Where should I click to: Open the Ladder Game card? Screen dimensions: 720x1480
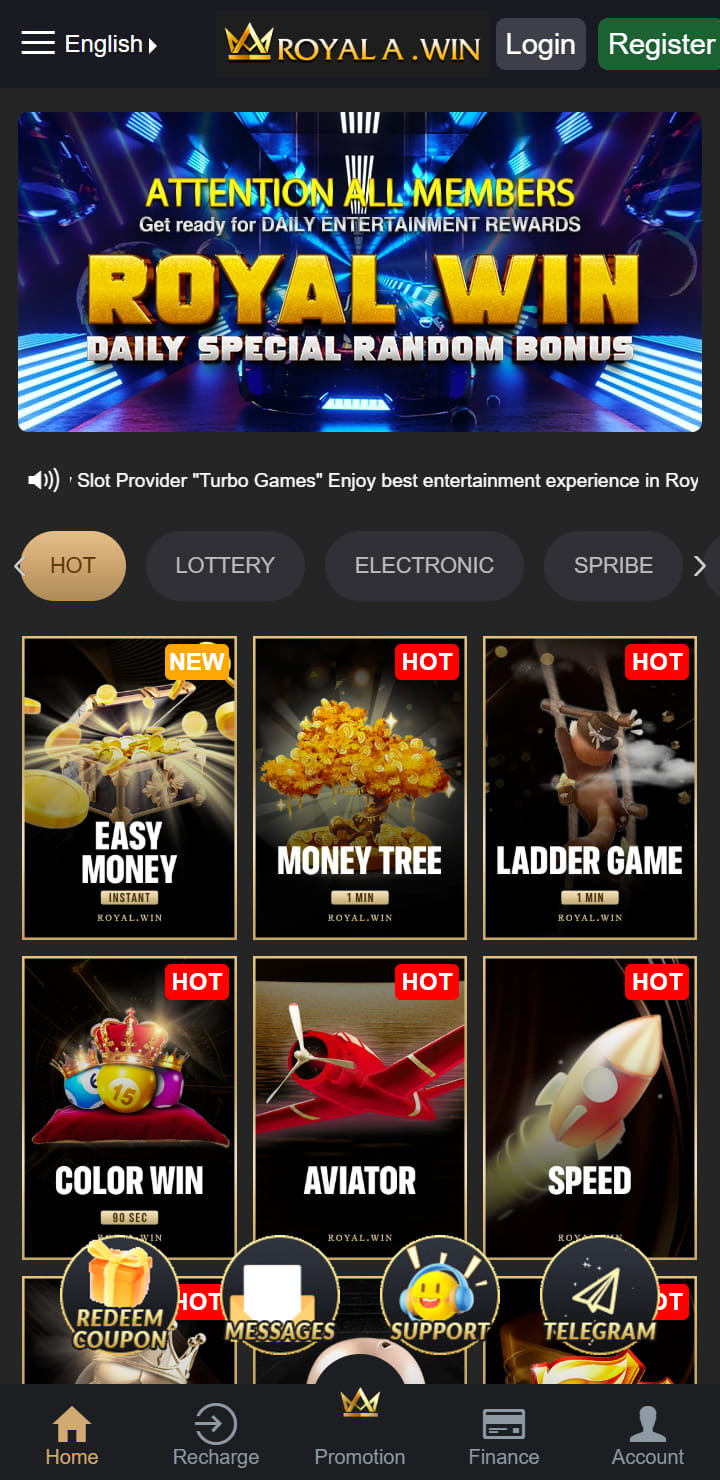click(589, 788)
